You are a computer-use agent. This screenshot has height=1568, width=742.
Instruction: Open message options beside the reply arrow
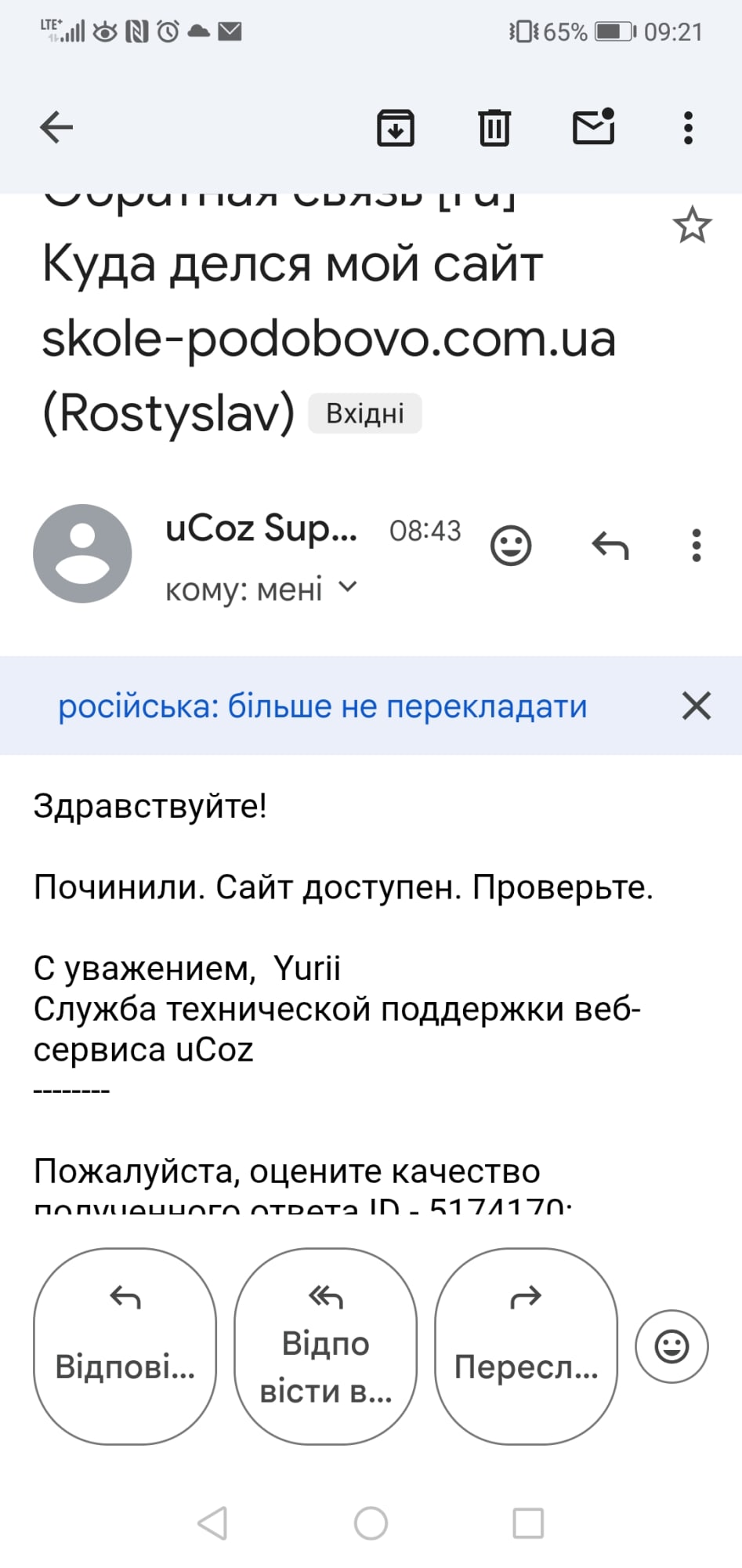696,546
